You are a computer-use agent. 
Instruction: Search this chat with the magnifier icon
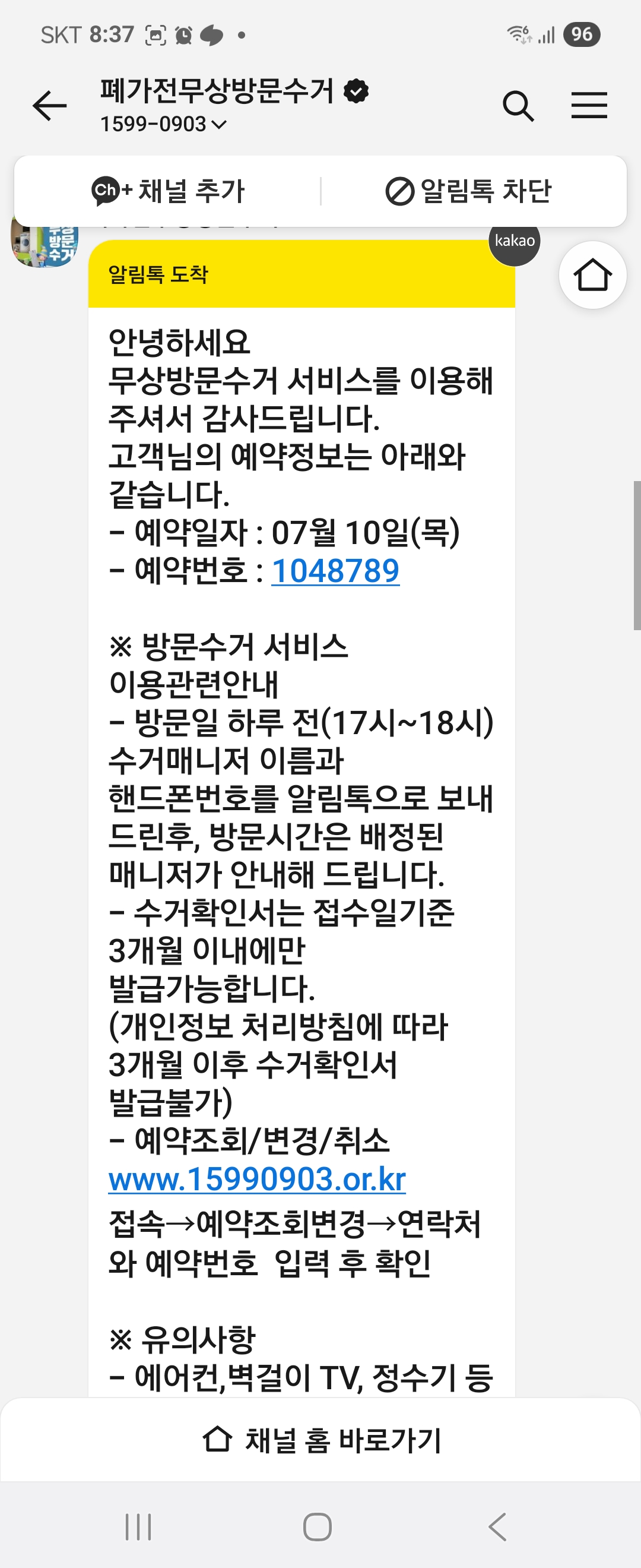point(518,106)
